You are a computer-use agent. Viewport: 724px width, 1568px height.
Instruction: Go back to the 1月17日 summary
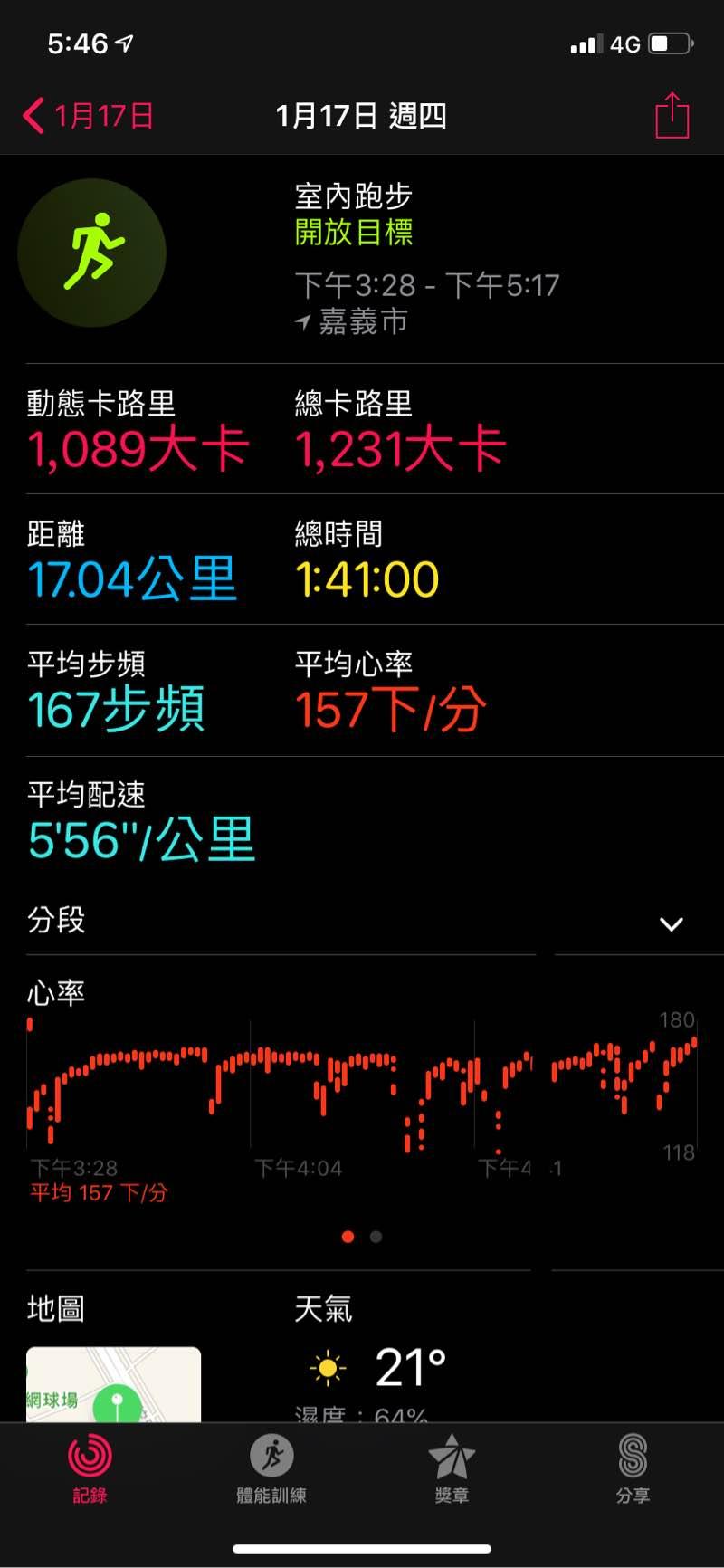(88, 116)
